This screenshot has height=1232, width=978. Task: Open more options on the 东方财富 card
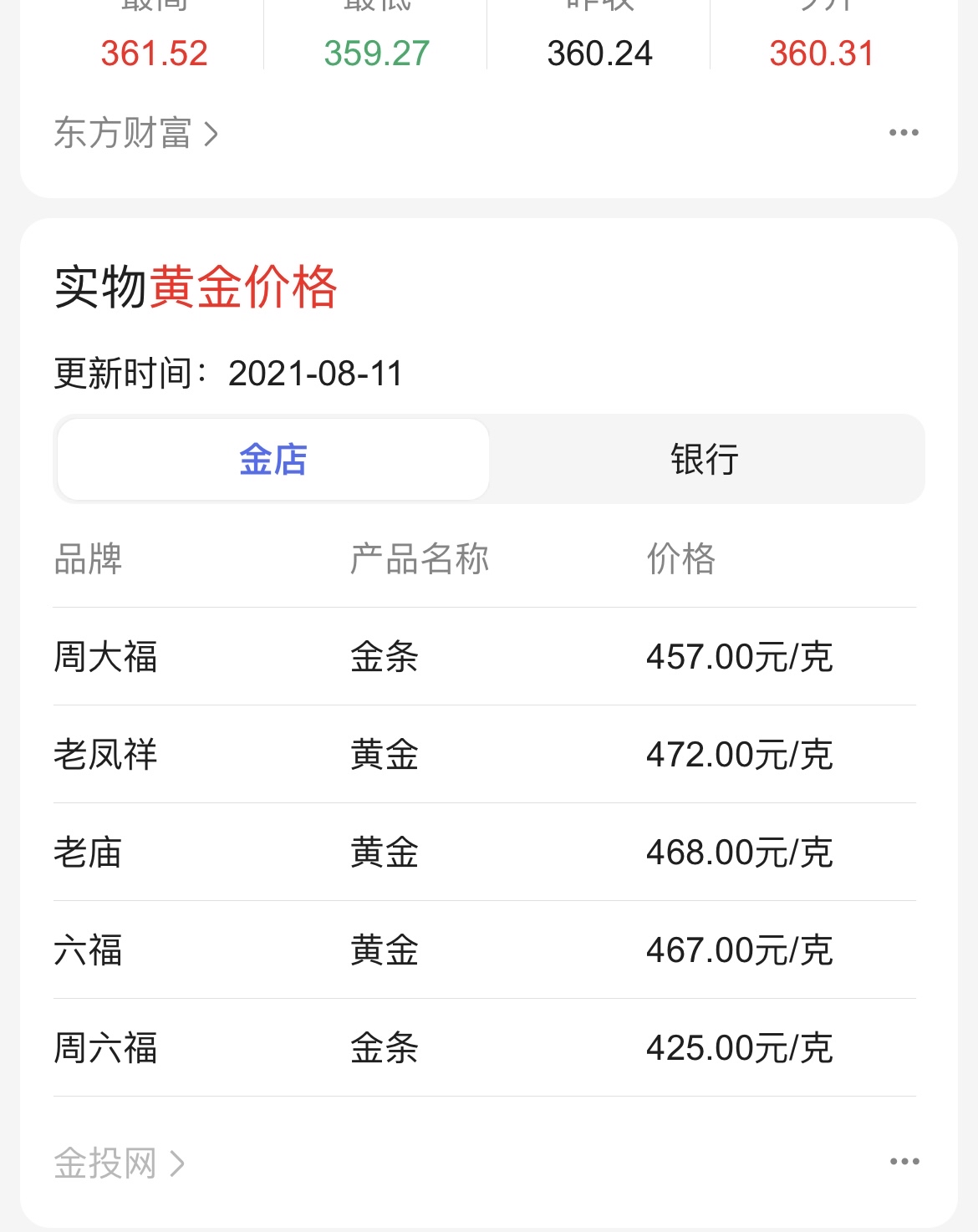pyautogui.click(x=904, y=133)
